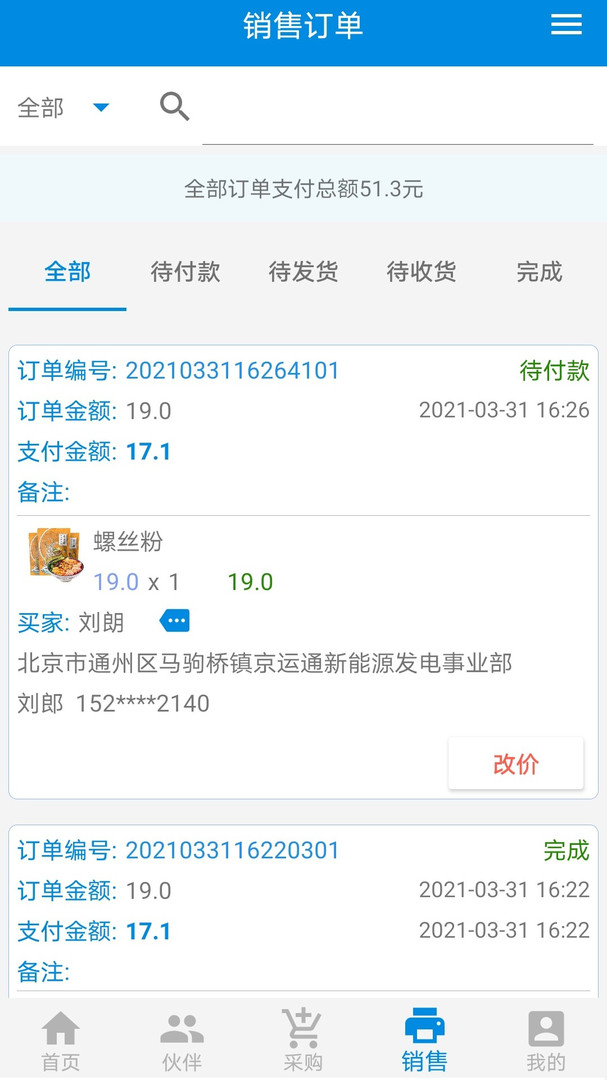Message buyer 刘朗 via chat icon
Image resolution: width=607 pixels, height=1080 pixels.
[174, 621]
